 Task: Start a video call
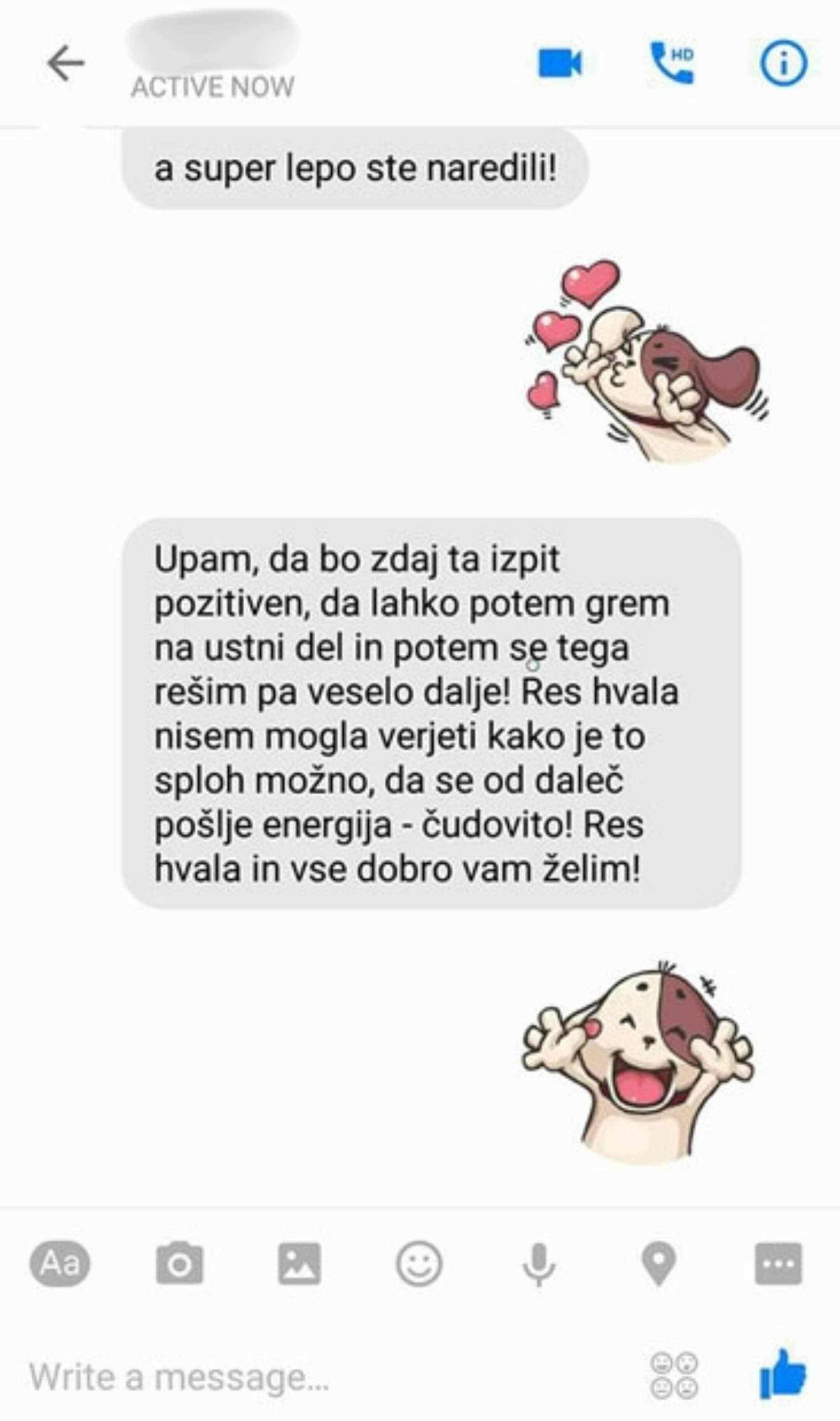click(559, 63)
